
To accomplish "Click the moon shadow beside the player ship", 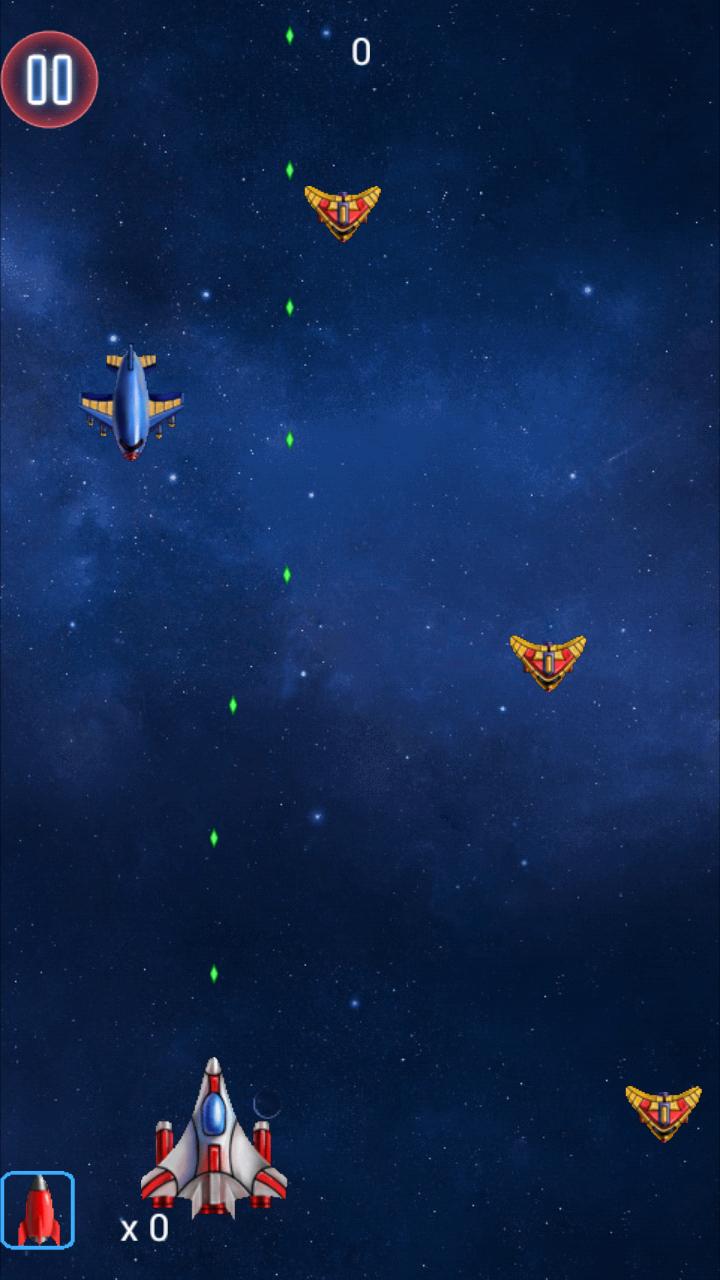I will click(x=265, y=1107).
